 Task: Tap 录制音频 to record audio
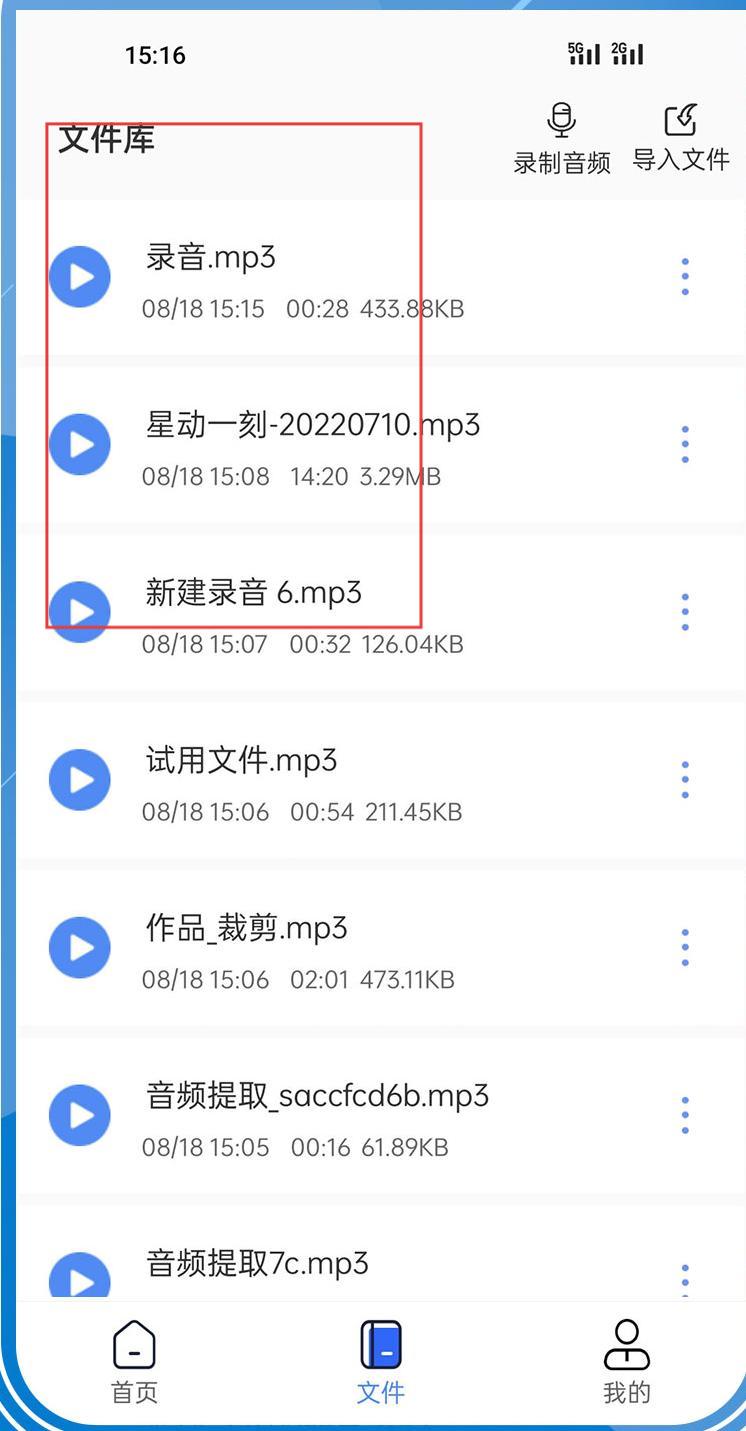pos(562,139)
